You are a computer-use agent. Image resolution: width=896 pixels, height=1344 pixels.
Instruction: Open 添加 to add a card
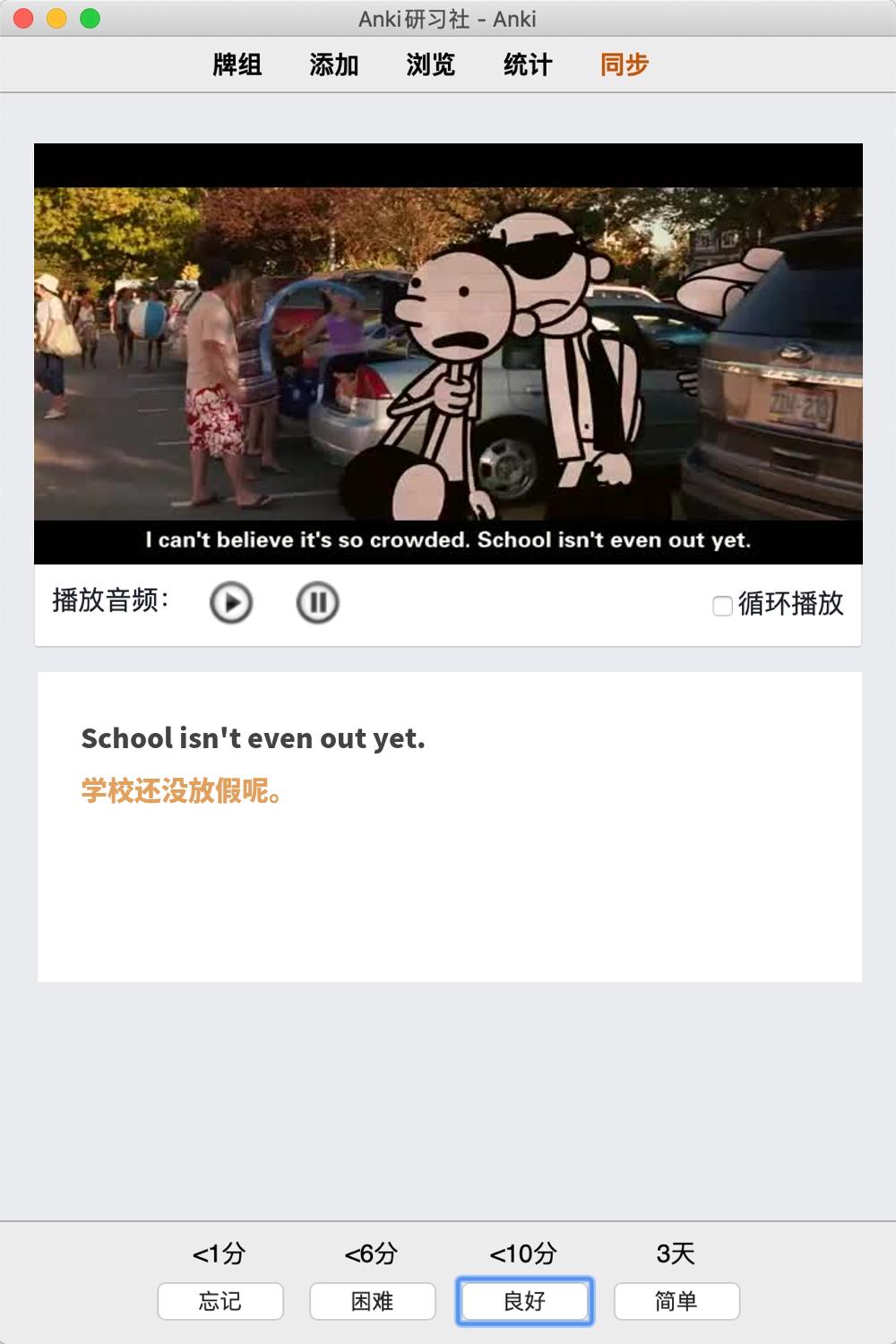click(333, 65)
